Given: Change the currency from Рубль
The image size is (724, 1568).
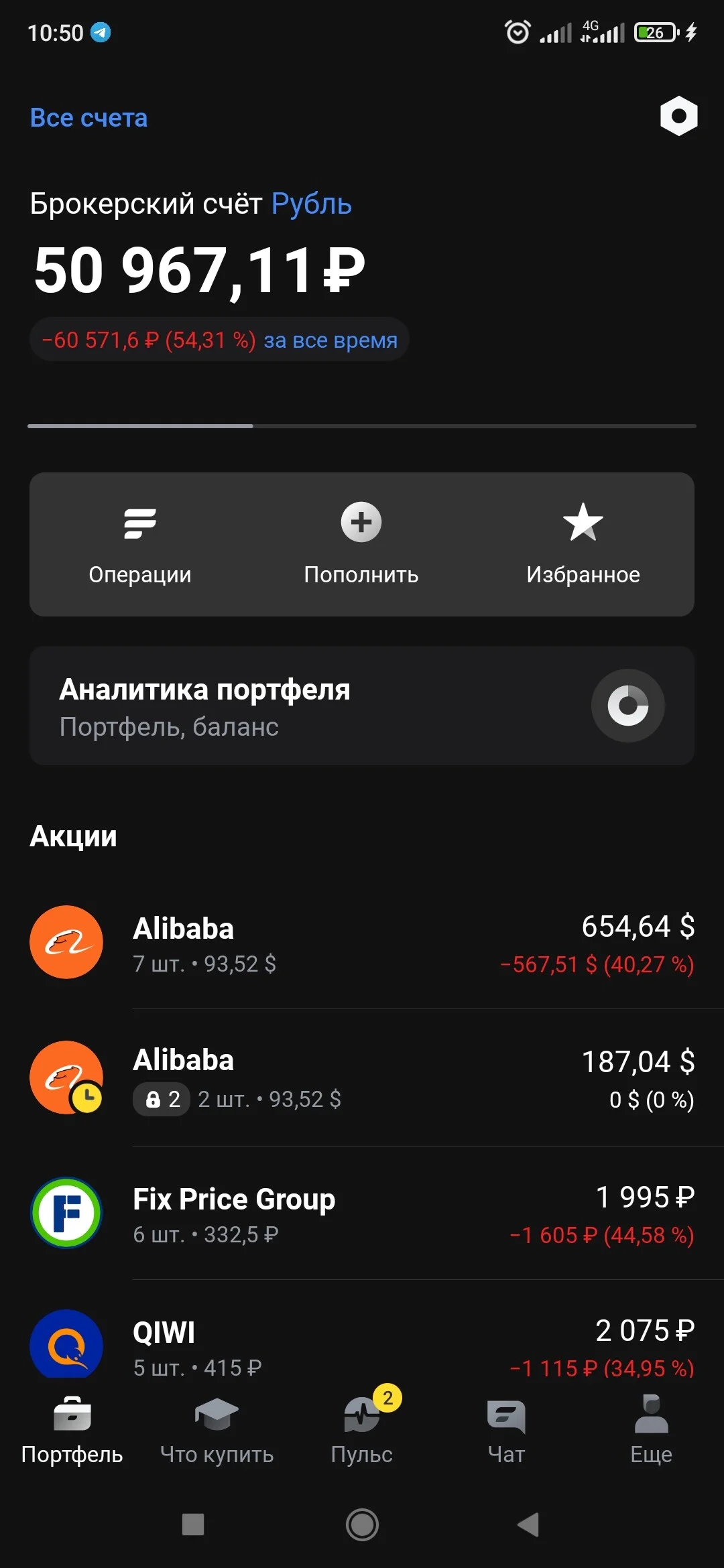Looking at the screenshot, I should pos(312,204).
